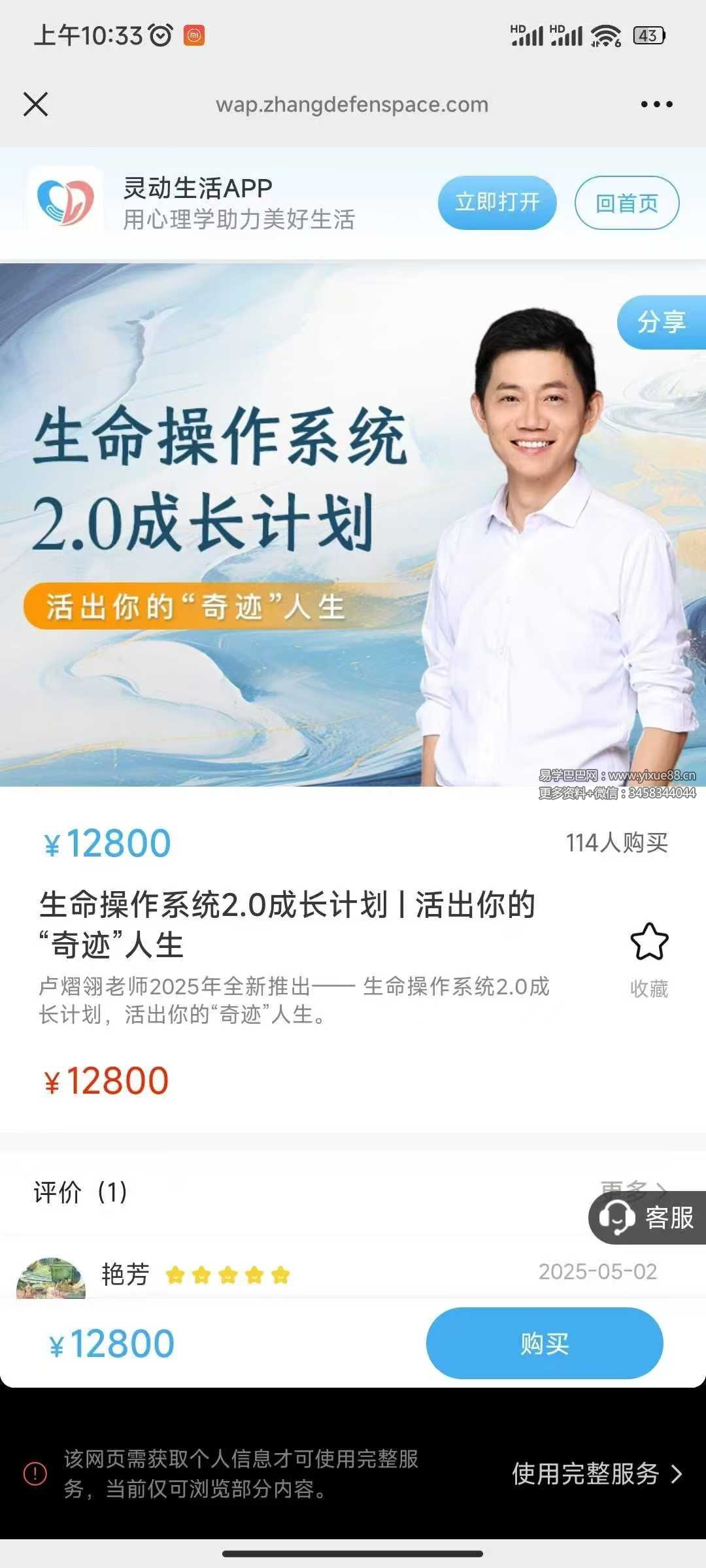The image size is (706, 1568).
Task: Tap the URL wap.zhangdefenspace.com in the address bar
Action: coord(352,105)
